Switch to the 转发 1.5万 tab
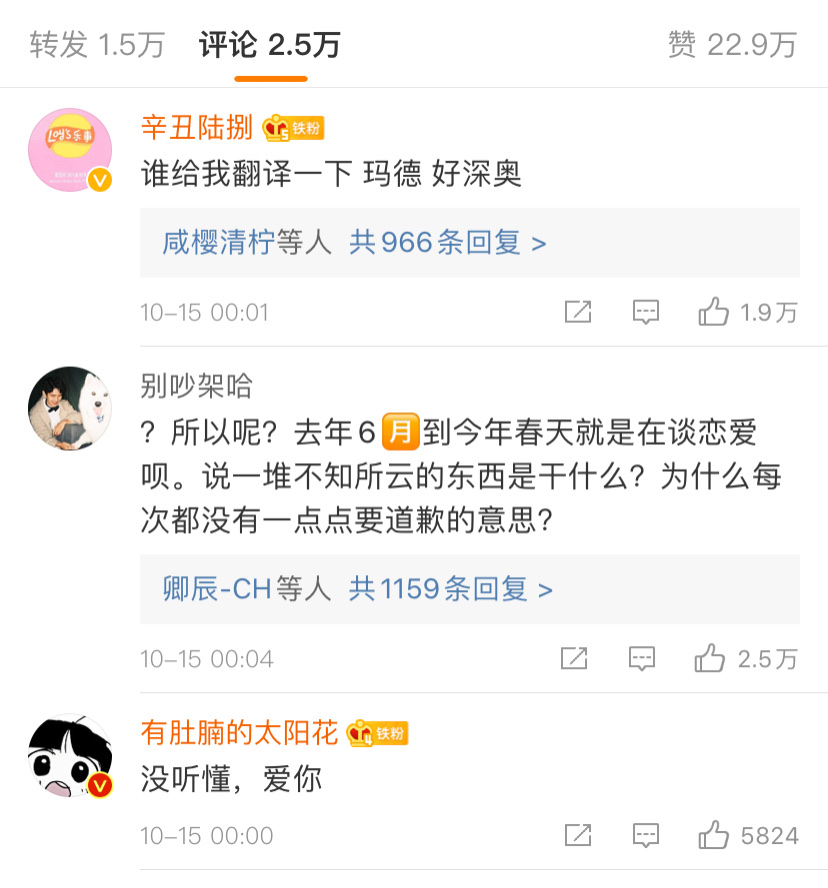This screenshot has width=828, height=888. click(97, 45)
